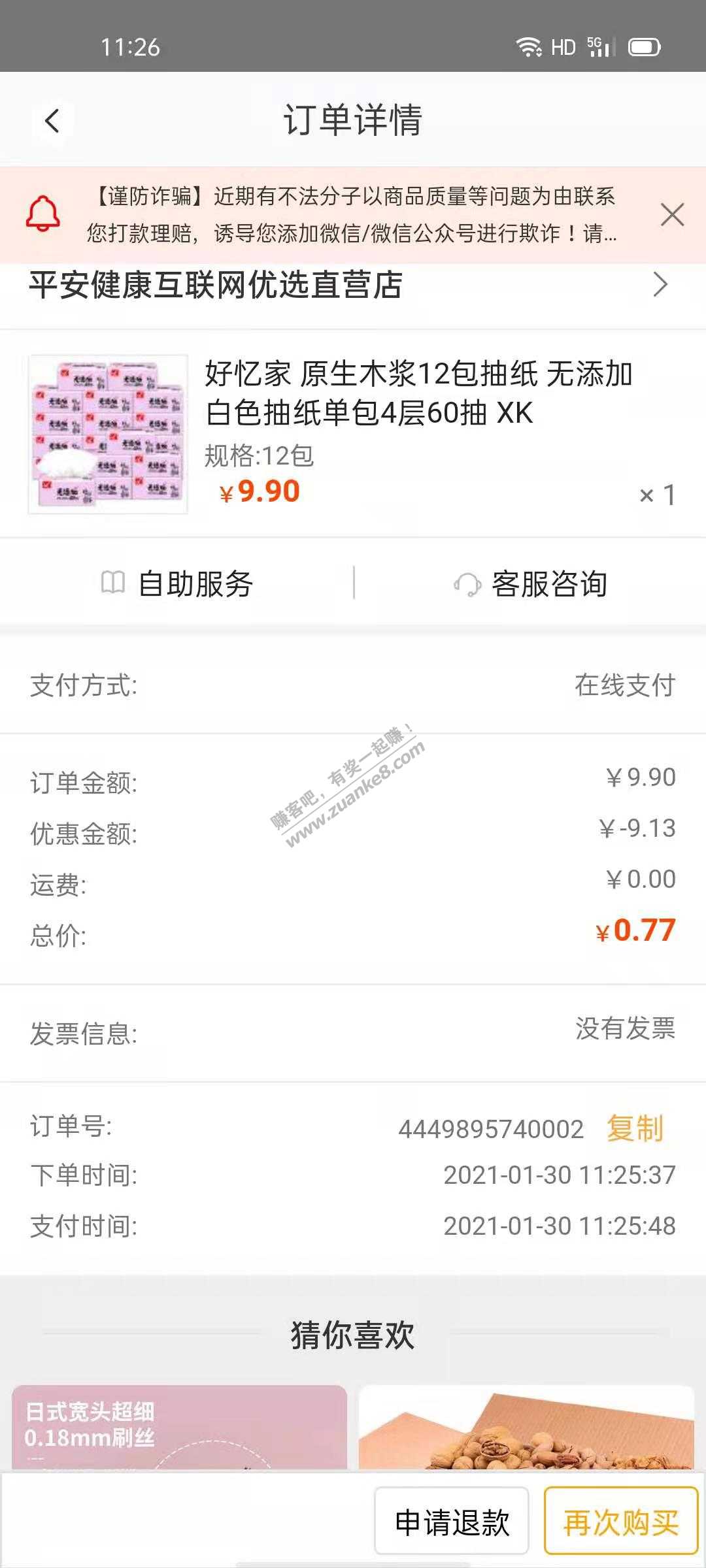Go back from order details

(52, 121)
